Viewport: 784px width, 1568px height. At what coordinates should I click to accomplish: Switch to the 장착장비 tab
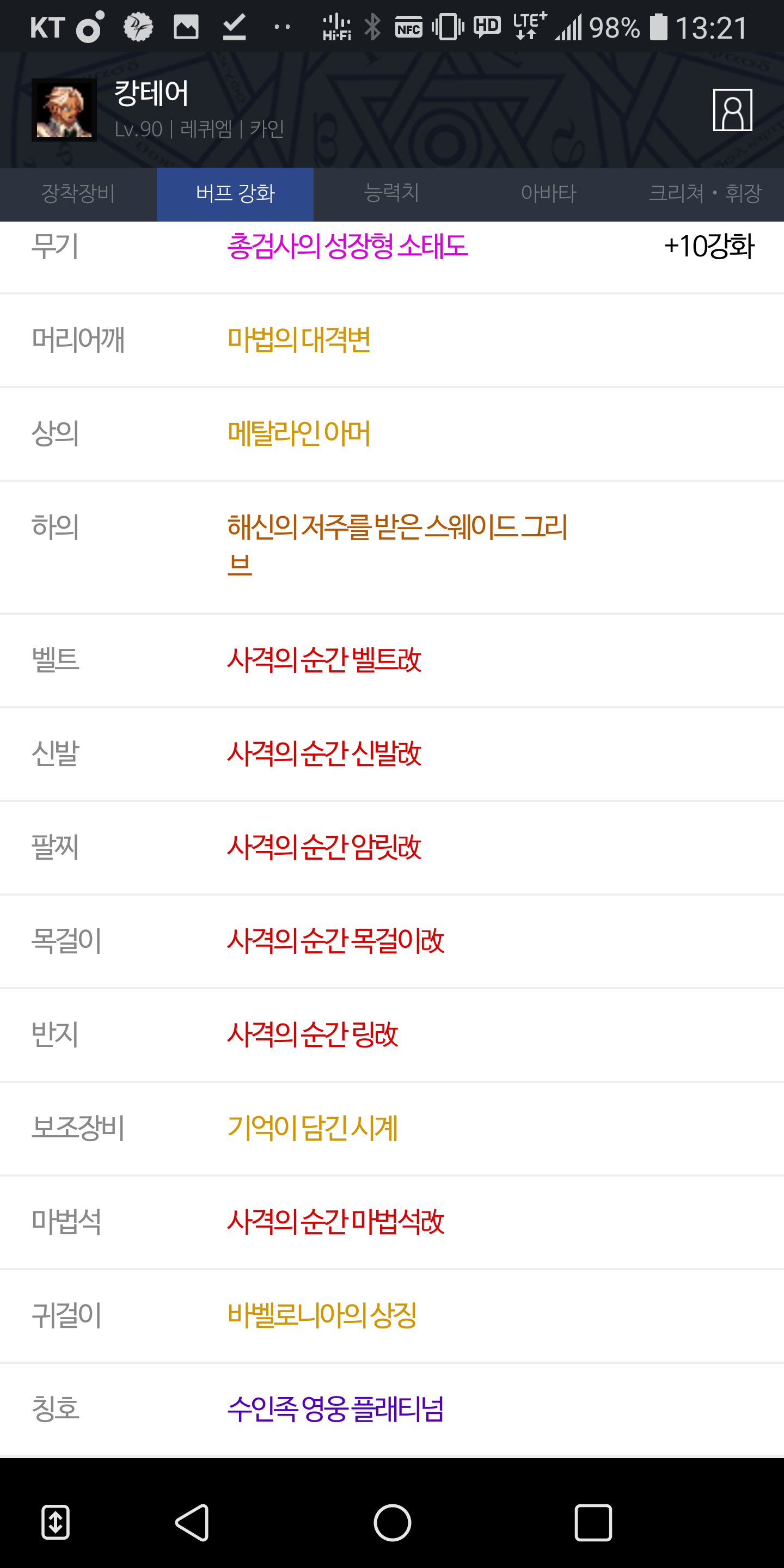click(78, 194)
